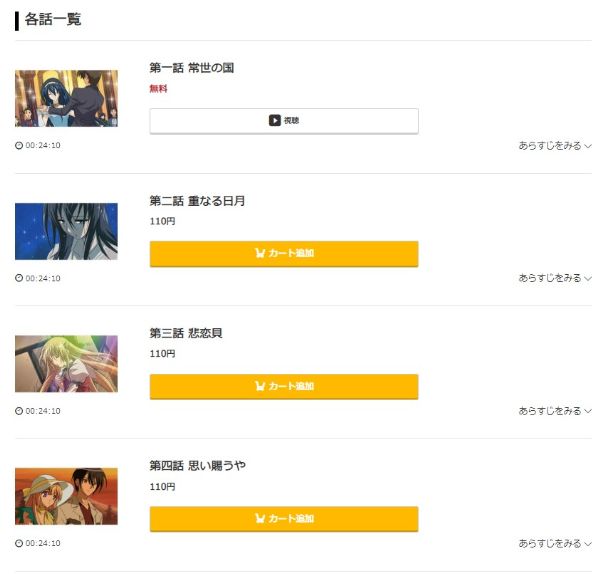Open the thumbnail of 第一話 常世の国
The height and width of the screenshot is (575, 600).
(66, 98)
